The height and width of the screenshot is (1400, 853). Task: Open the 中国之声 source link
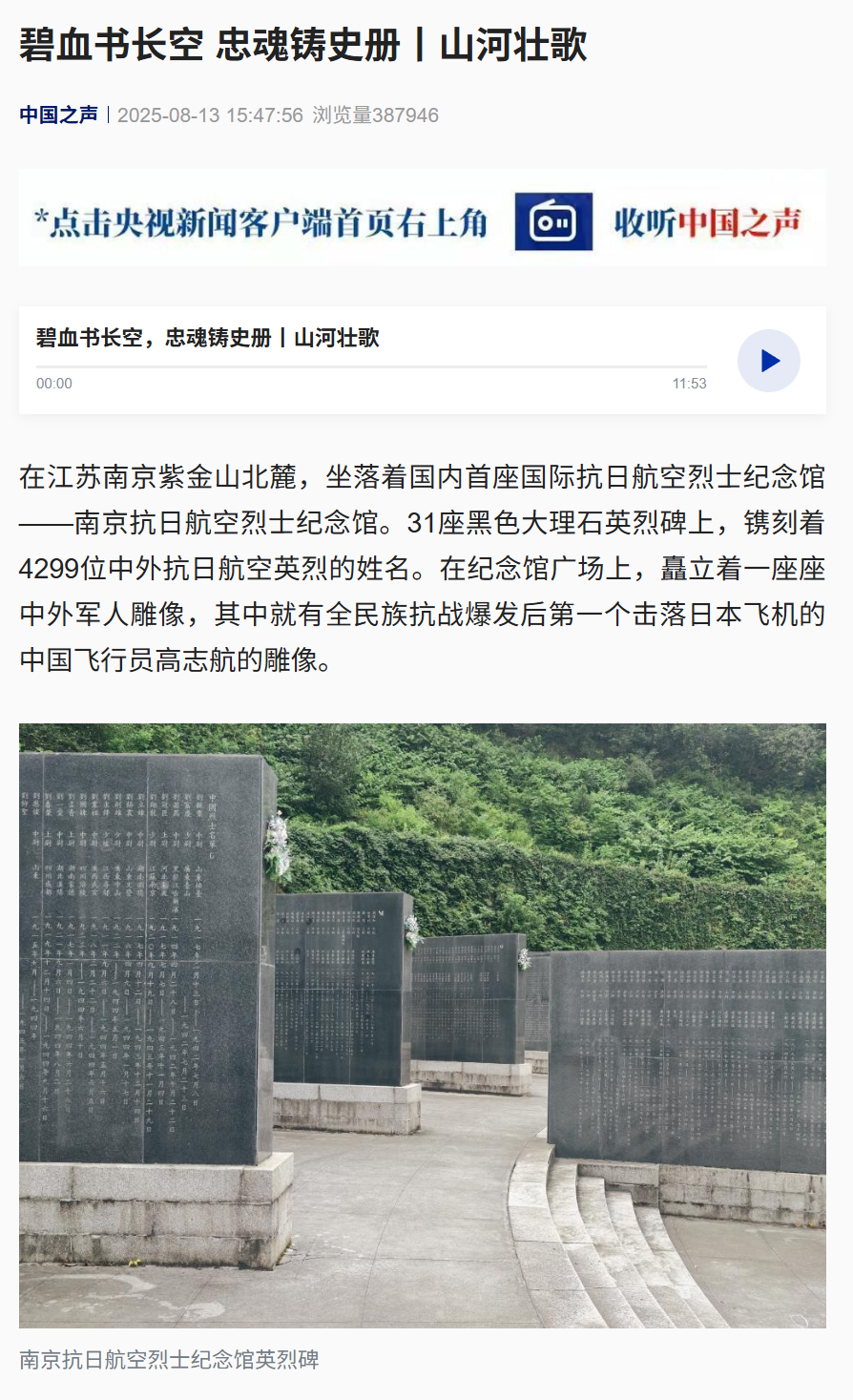pos(58,115)
